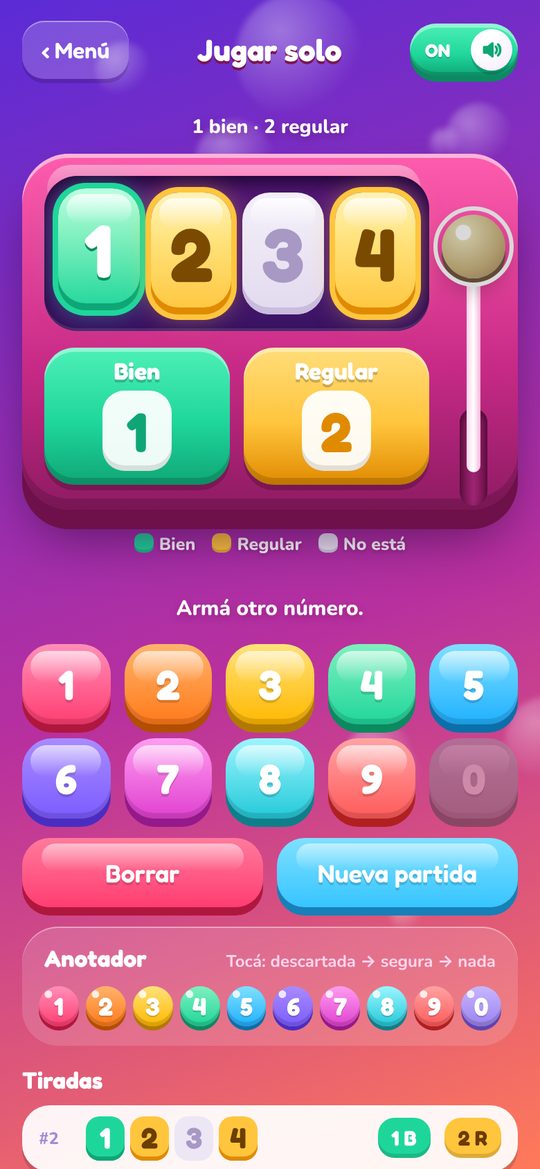Go back to Menú
Image resolution: width=540 pixels, height=1169 pixels.
tap(75, 51)
